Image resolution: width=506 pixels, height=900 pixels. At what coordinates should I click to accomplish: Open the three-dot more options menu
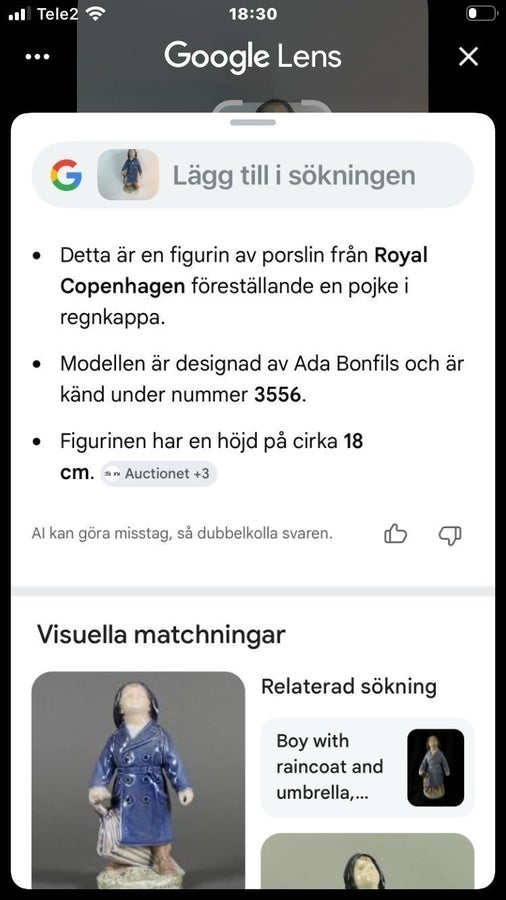[x=37, y=57]
